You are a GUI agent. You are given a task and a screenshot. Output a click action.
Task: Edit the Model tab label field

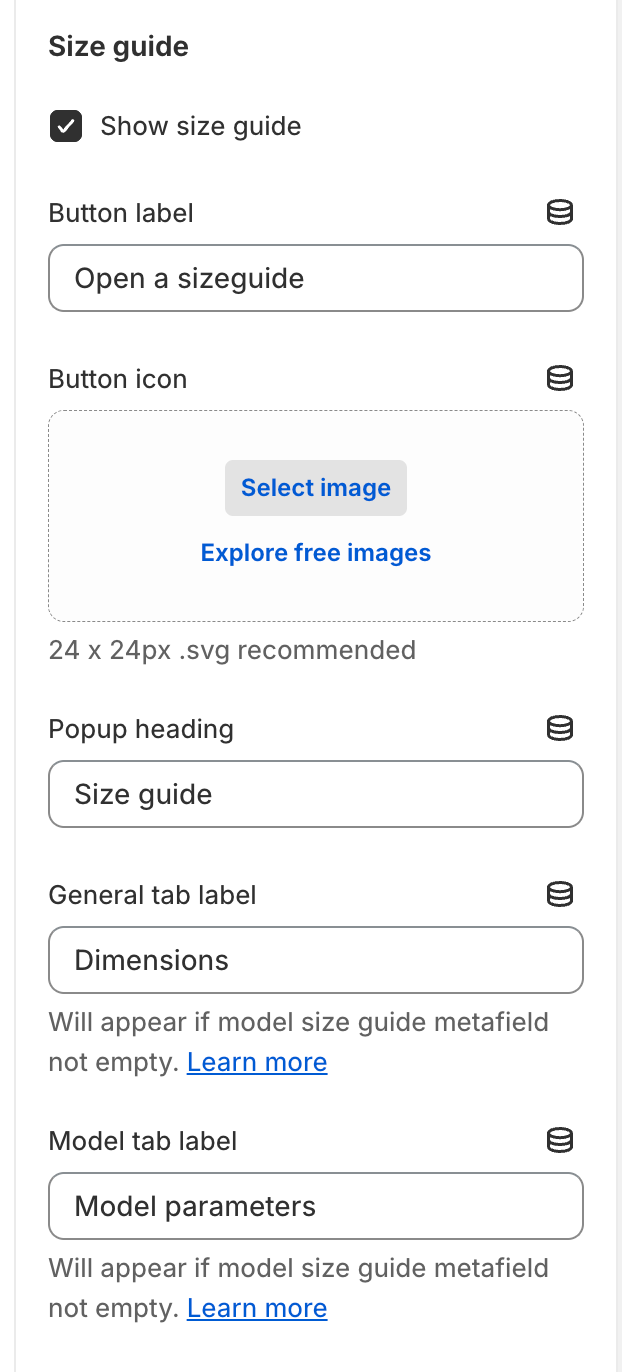(x=316, y=1206)
